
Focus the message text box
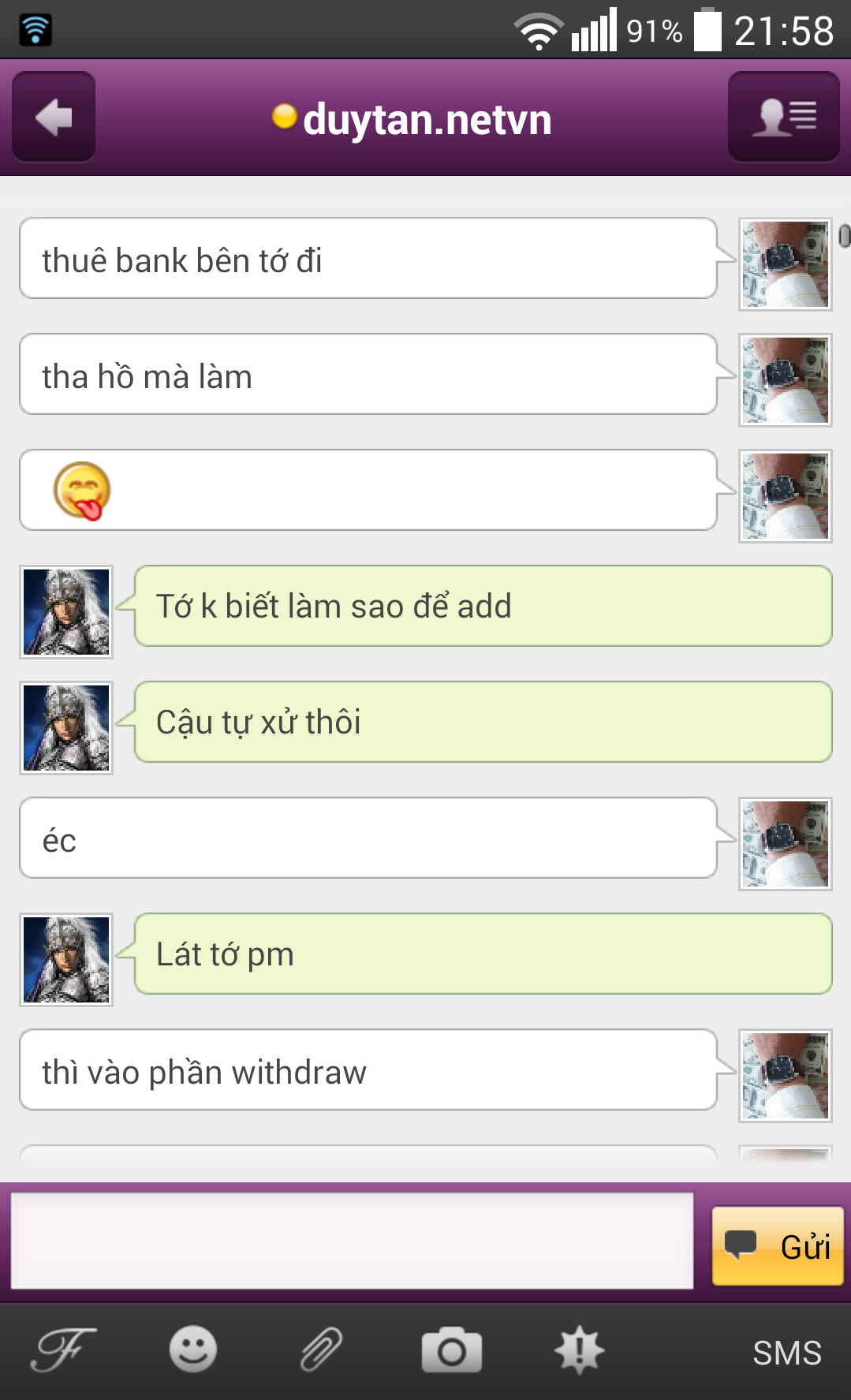pyautogui.click(x=352, y=1241)
